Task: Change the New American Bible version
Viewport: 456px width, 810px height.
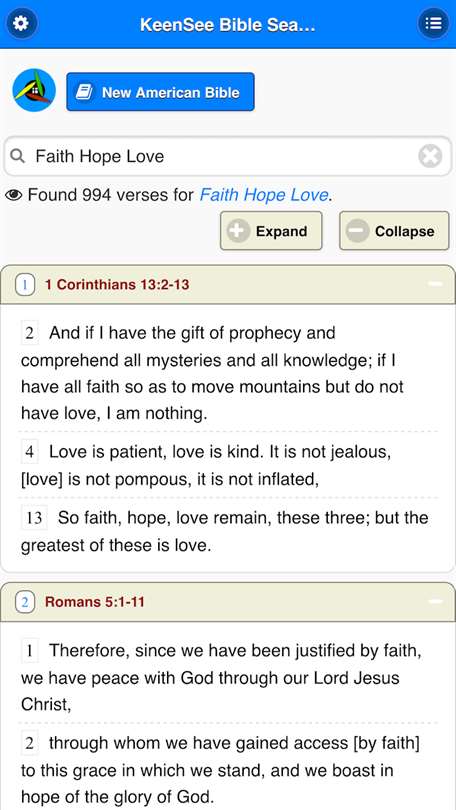Action: pyautogui.click(x=160, y=92)
